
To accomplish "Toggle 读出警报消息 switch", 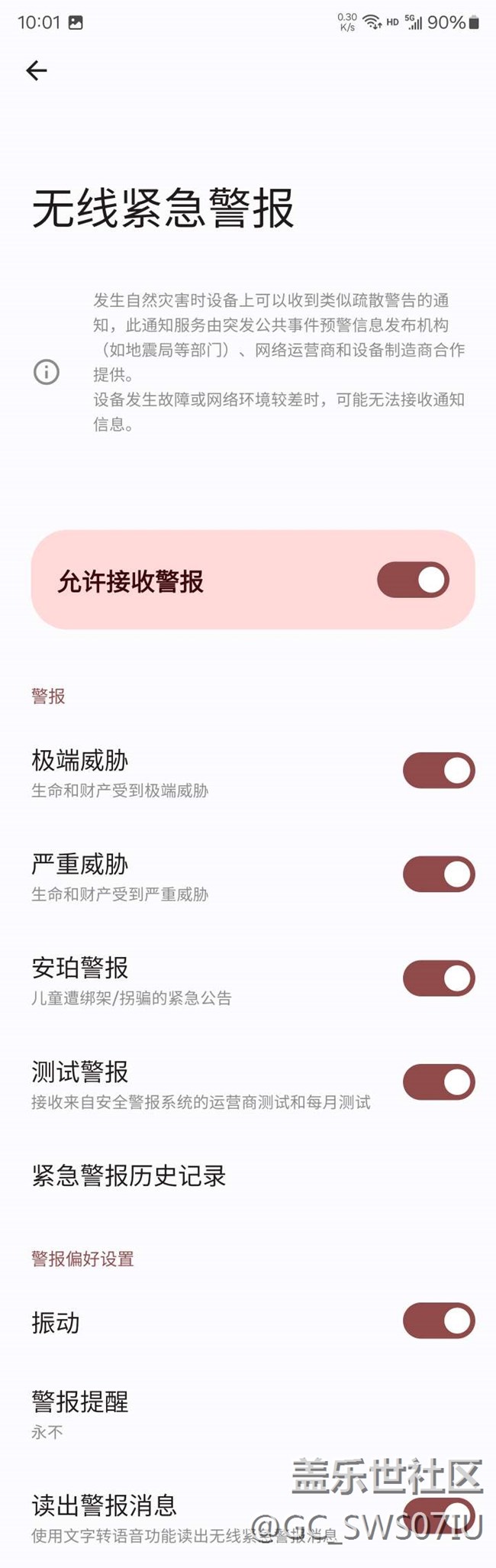I will tap(439, 1516).
